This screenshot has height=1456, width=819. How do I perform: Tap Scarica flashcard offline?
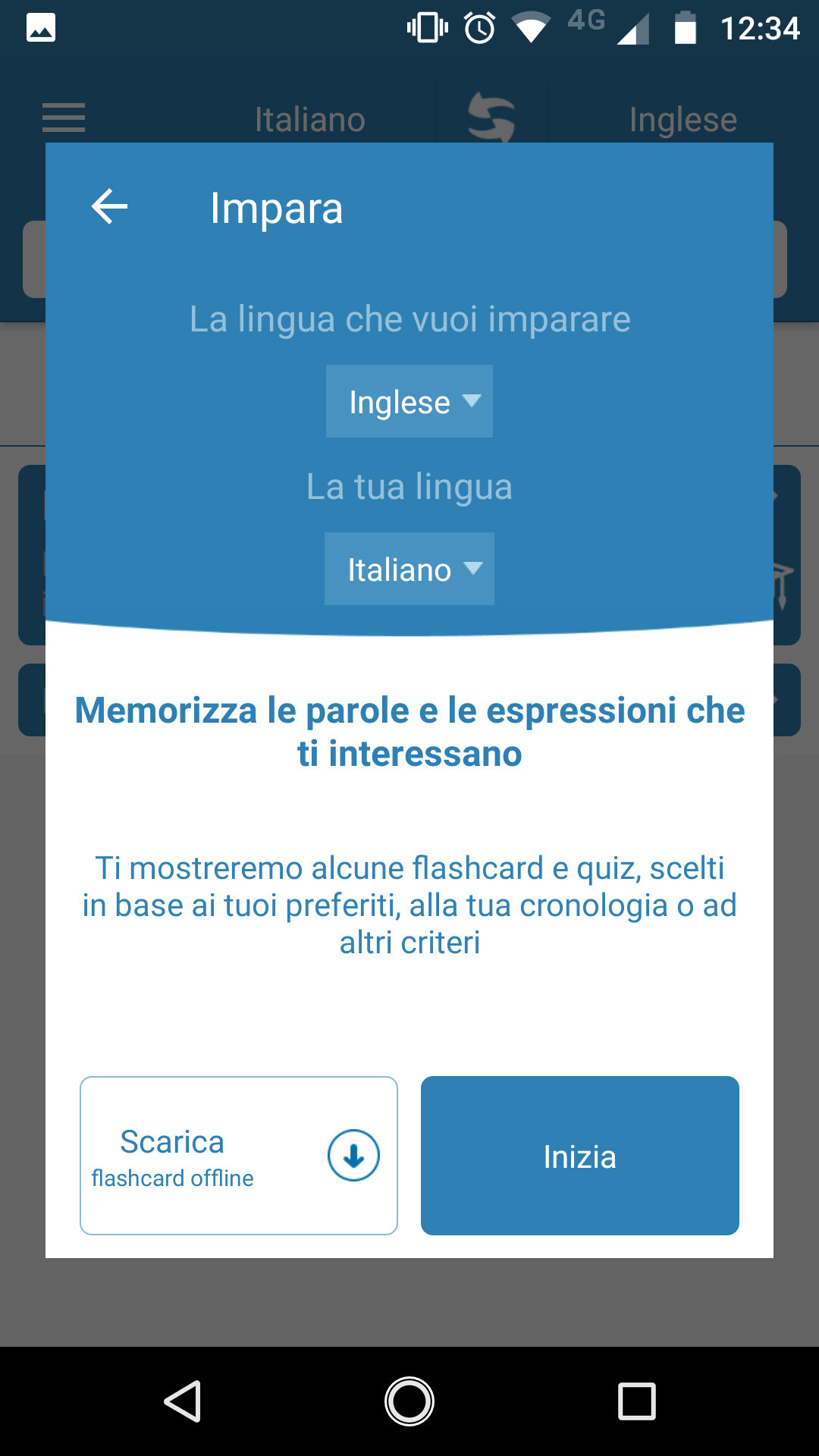[239, 1155]
